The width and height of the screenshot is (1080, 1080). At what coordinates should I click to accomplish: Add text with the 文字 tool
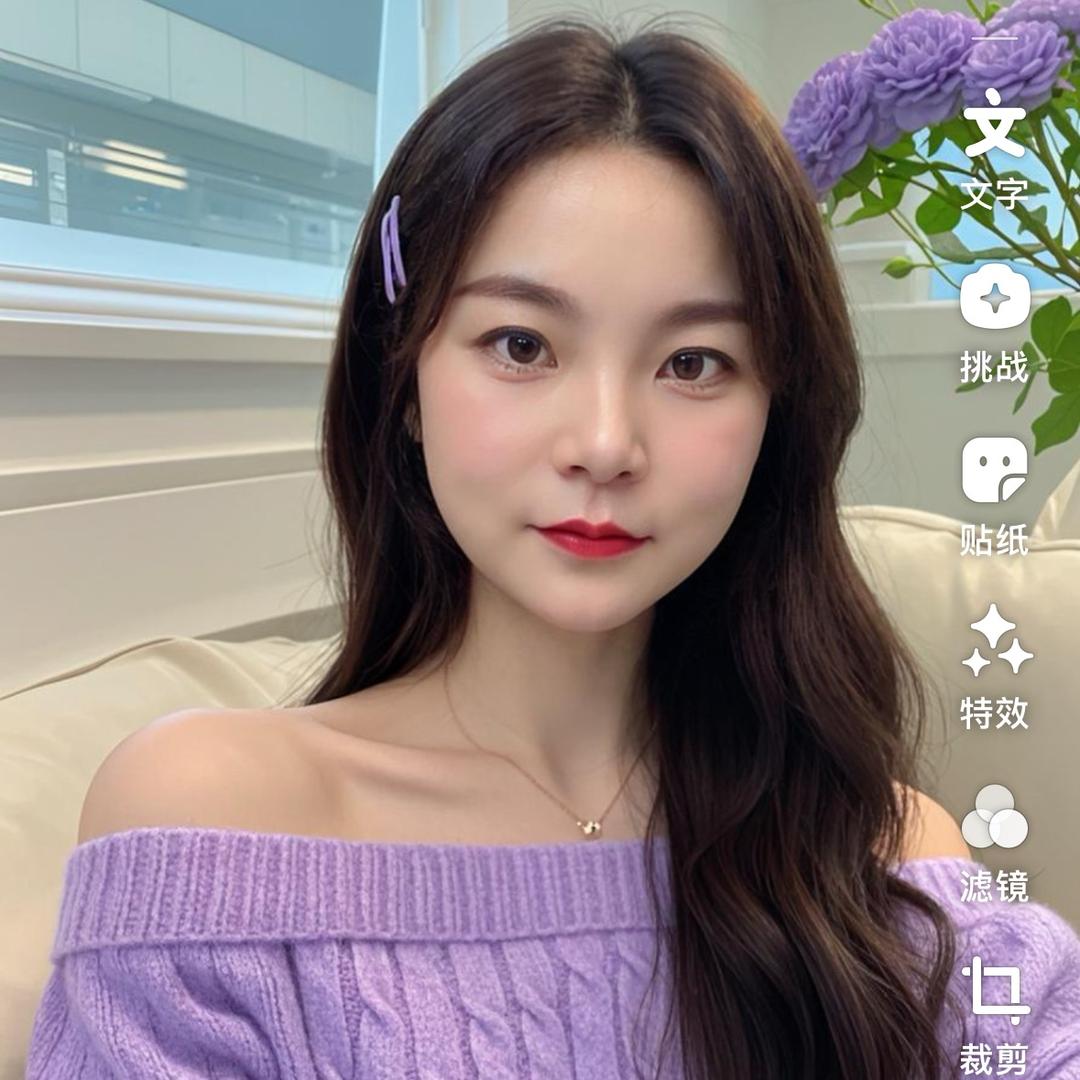(x=994, y=125)
